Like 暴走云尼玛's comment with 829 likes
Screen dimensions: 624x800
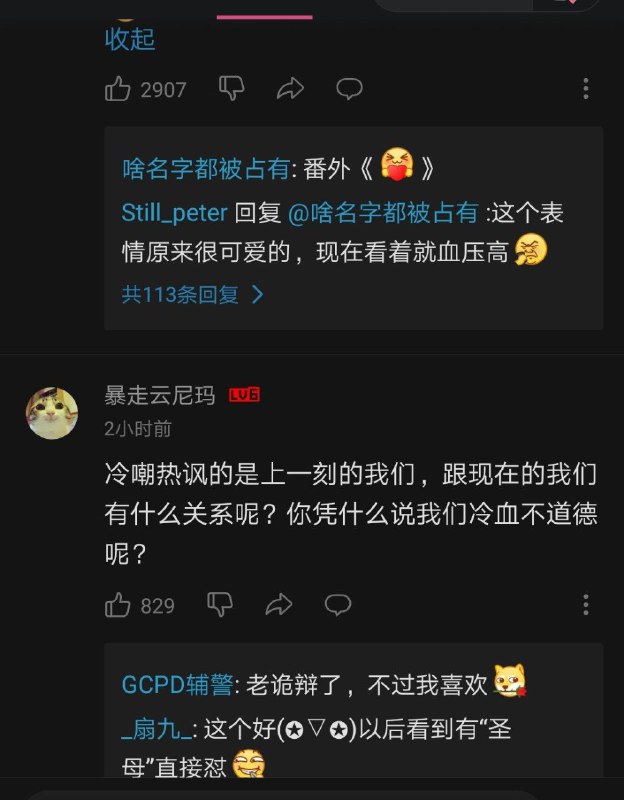pyautogui.click(x=118, y=605)
